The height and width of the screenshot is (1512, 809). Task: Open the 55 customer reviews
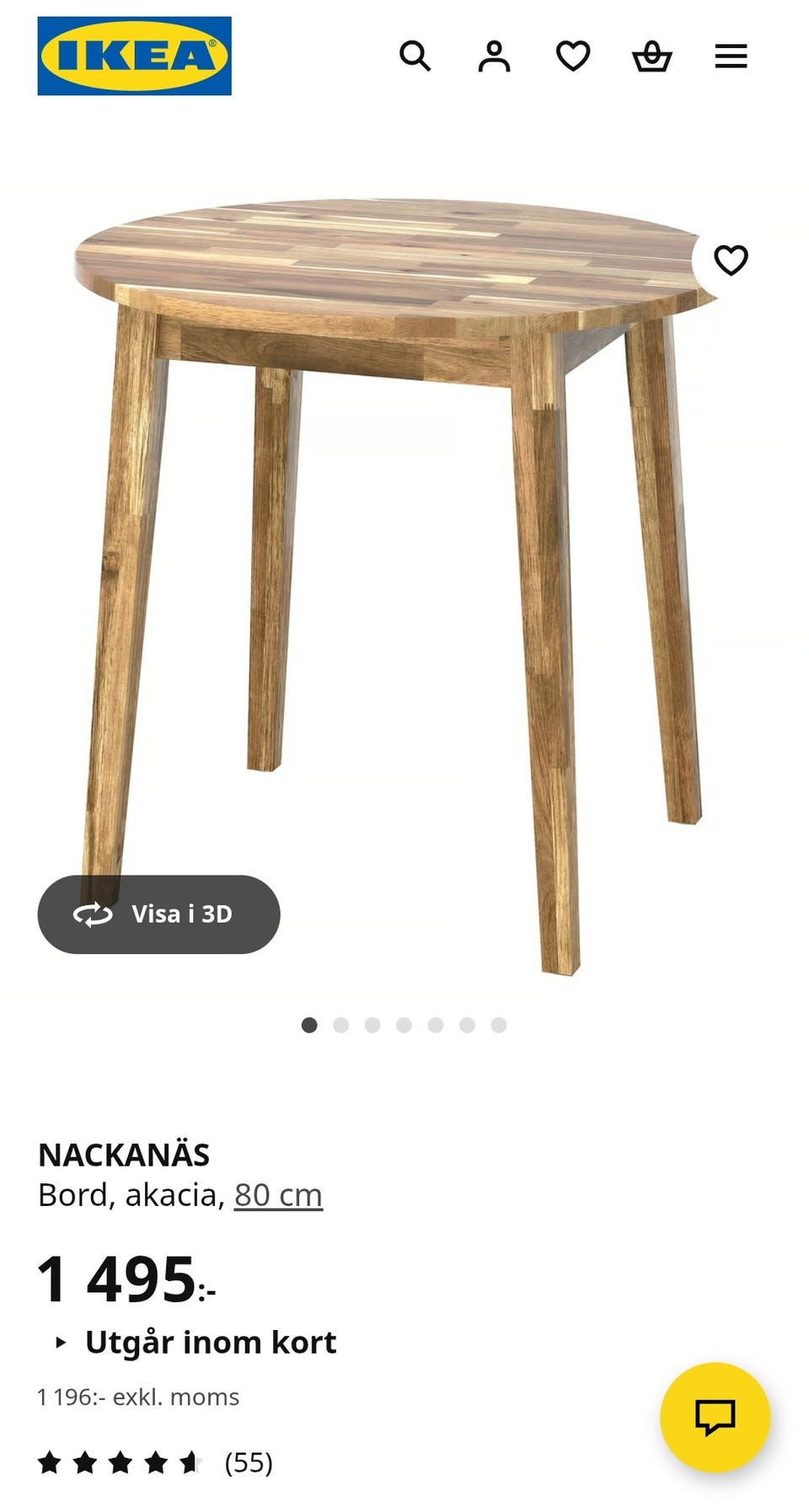(248, 1462)
